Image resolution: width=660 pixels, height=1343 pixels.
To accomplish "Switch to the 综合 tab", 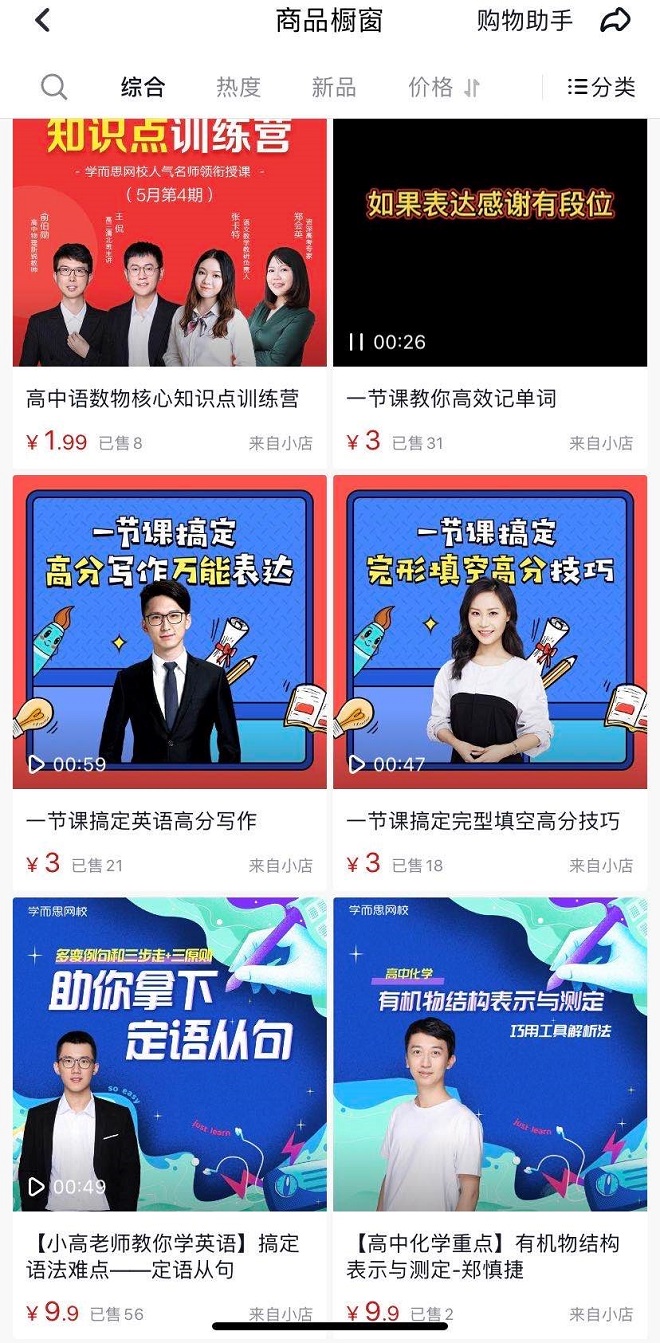I will click(x=142, y=87).
